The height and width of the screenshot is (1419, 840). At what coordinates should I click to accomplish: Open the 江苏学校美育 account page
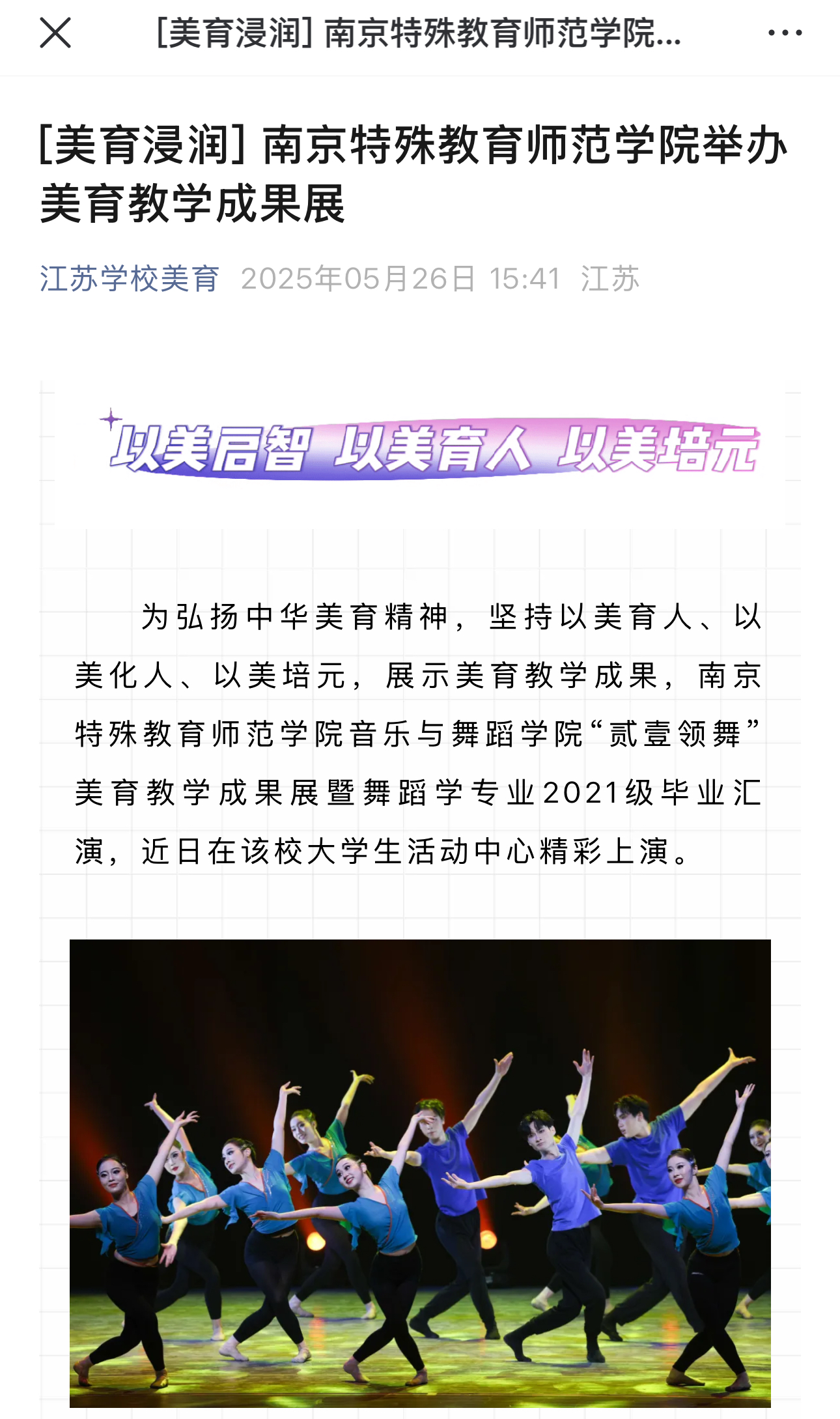click(130, 279)
